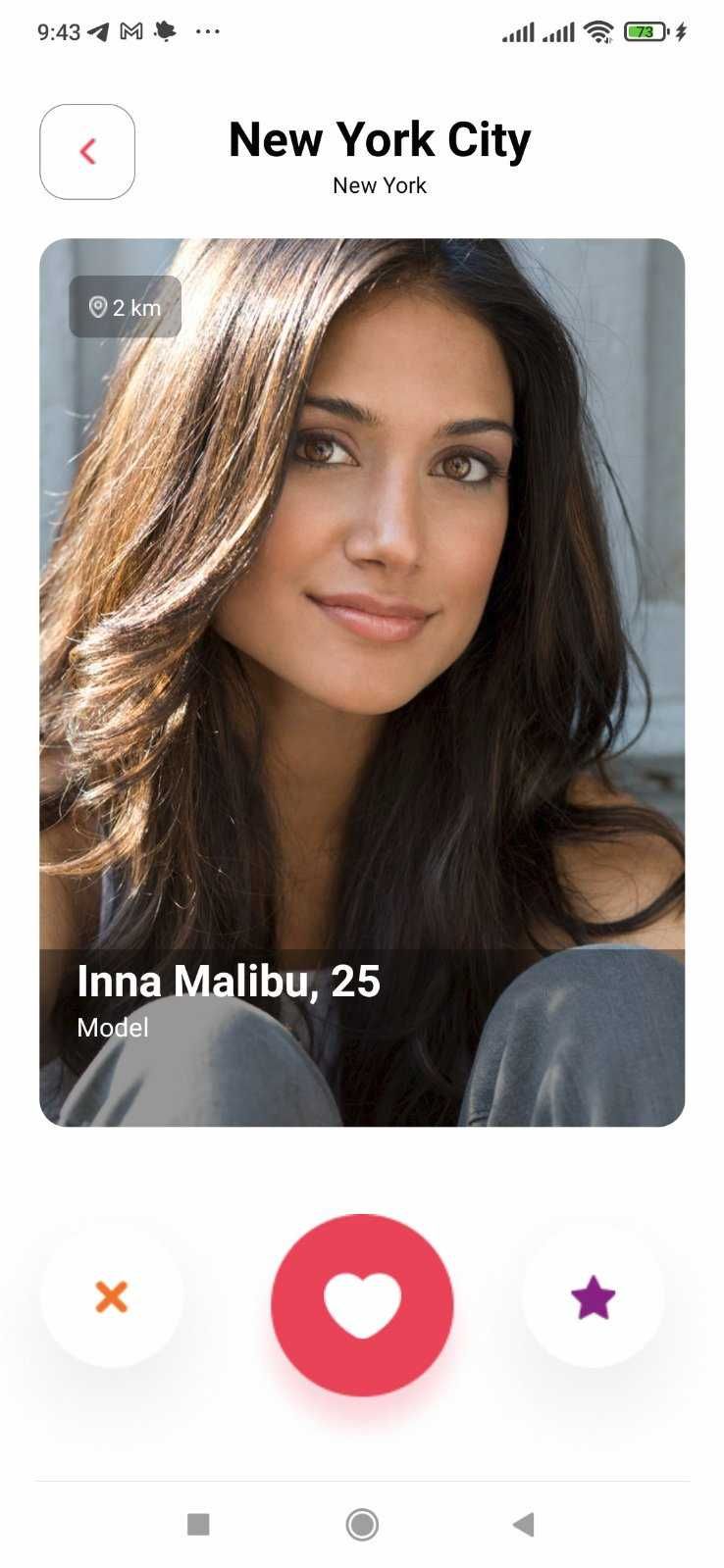This screenshot has height=1568, width=724.
Task: Open recent apps from the navigation bar
Action: [198, 1523]
